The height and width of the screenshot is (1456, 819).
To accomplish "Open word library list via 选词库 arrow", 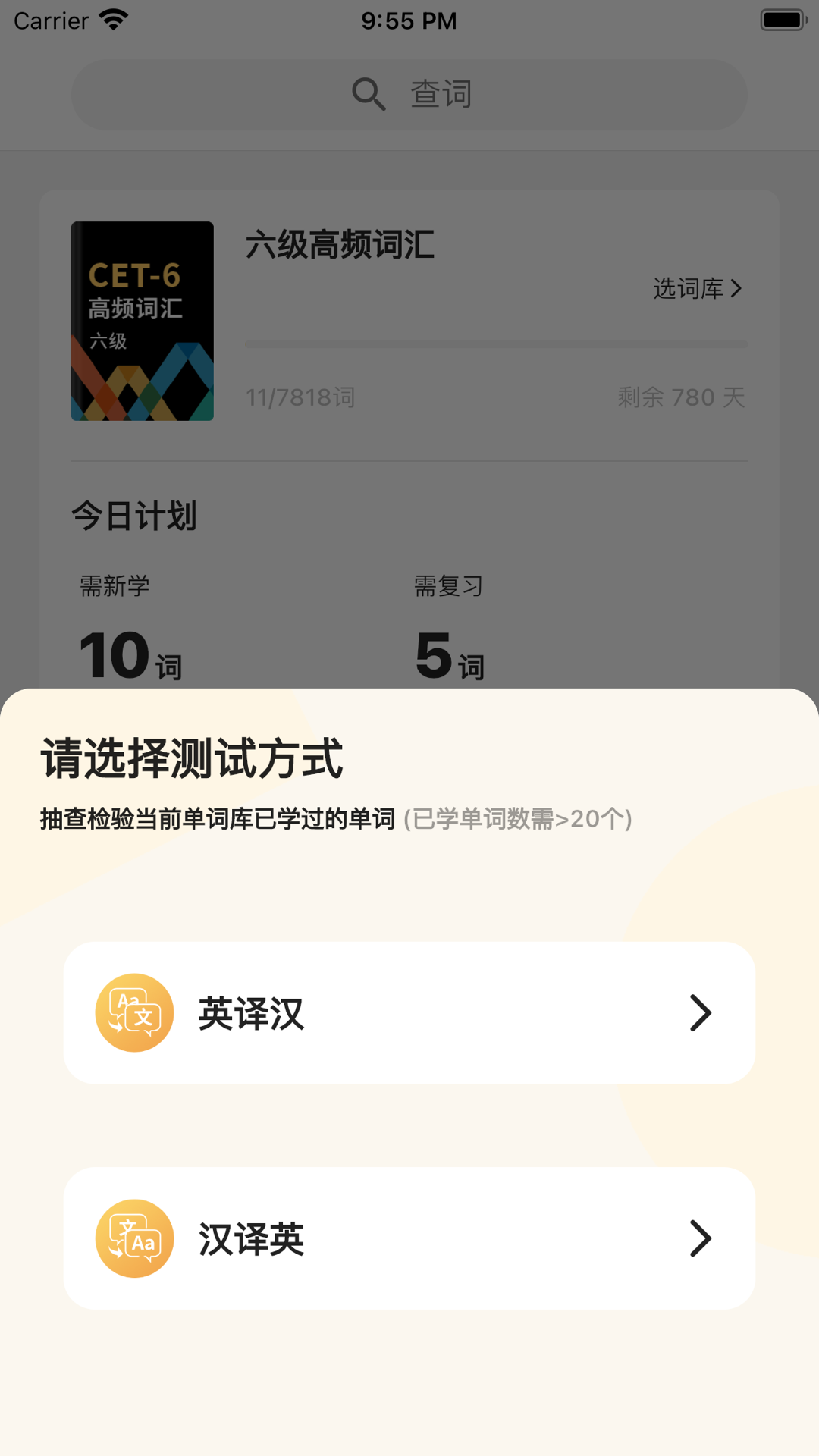I will (736, 289).
